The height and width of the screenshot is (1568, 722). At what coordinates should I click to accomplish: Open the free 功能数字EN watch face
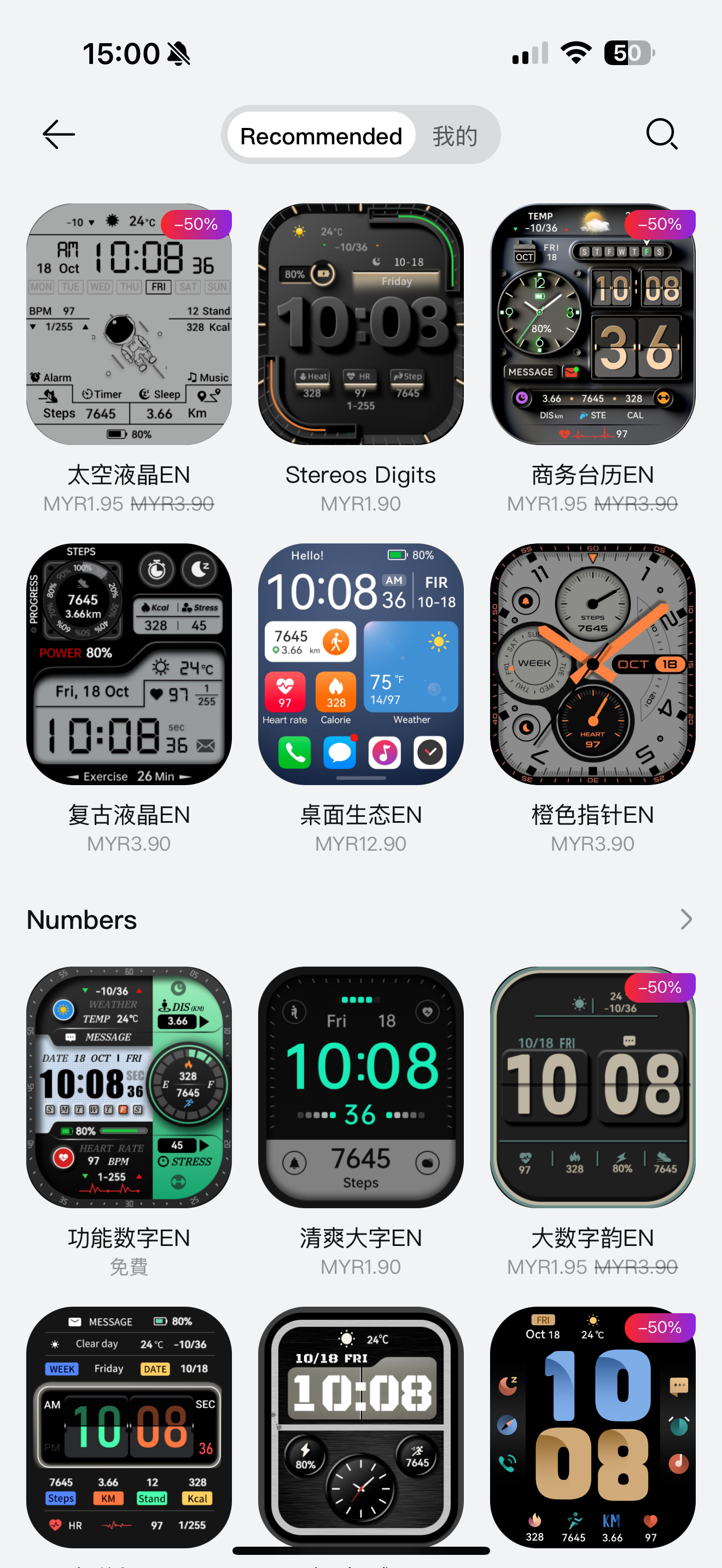(129, 1087)
